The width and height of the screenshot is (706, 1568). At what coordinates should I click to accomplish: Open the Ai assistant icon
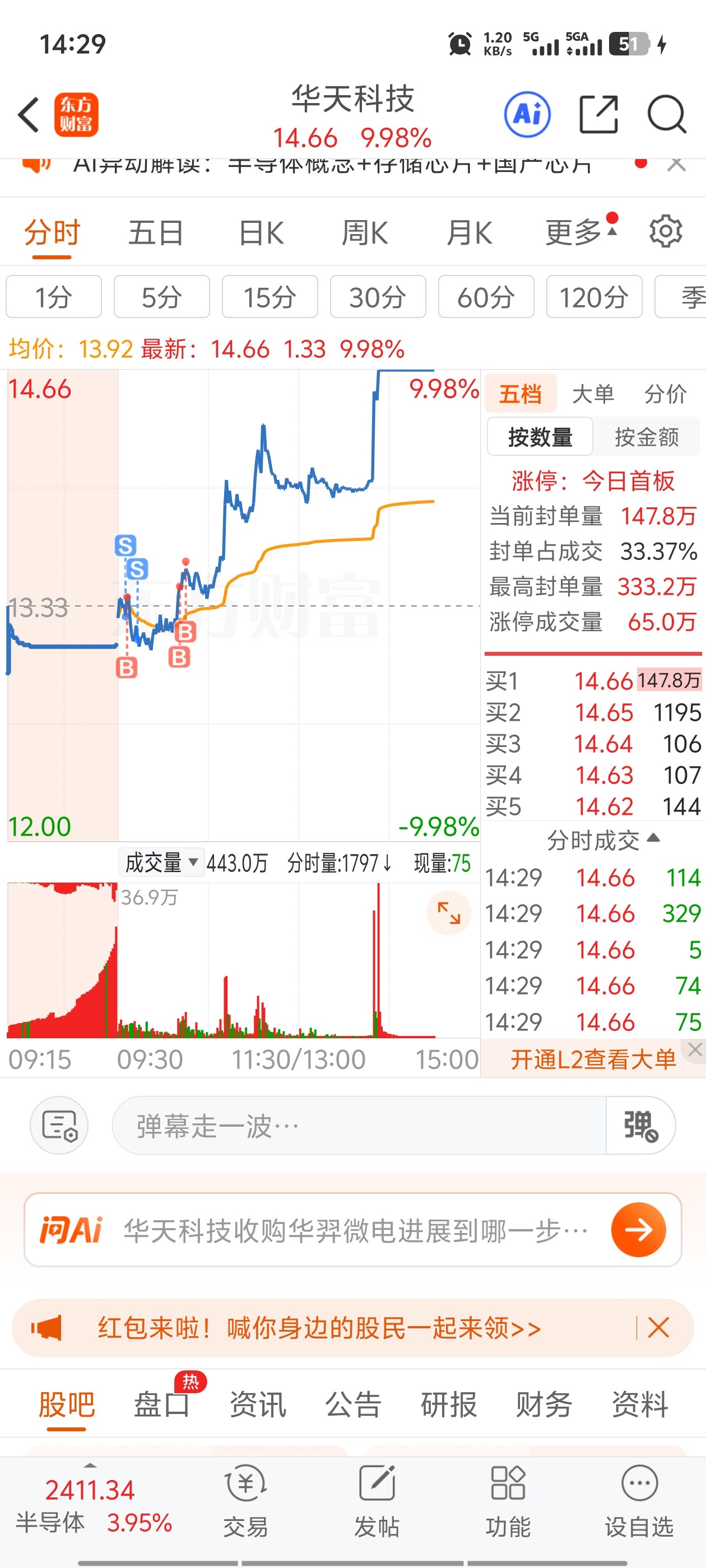point(527,114)
